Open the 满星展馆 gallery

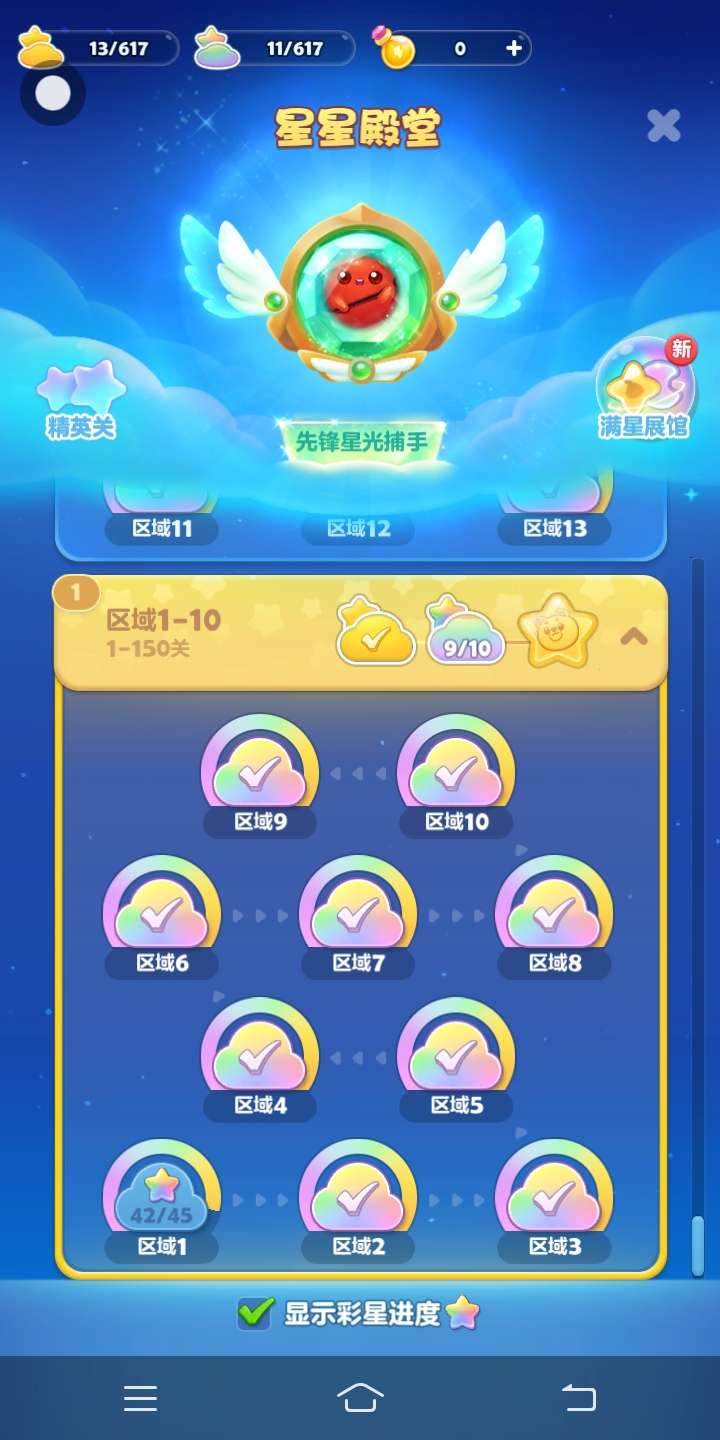645,388
